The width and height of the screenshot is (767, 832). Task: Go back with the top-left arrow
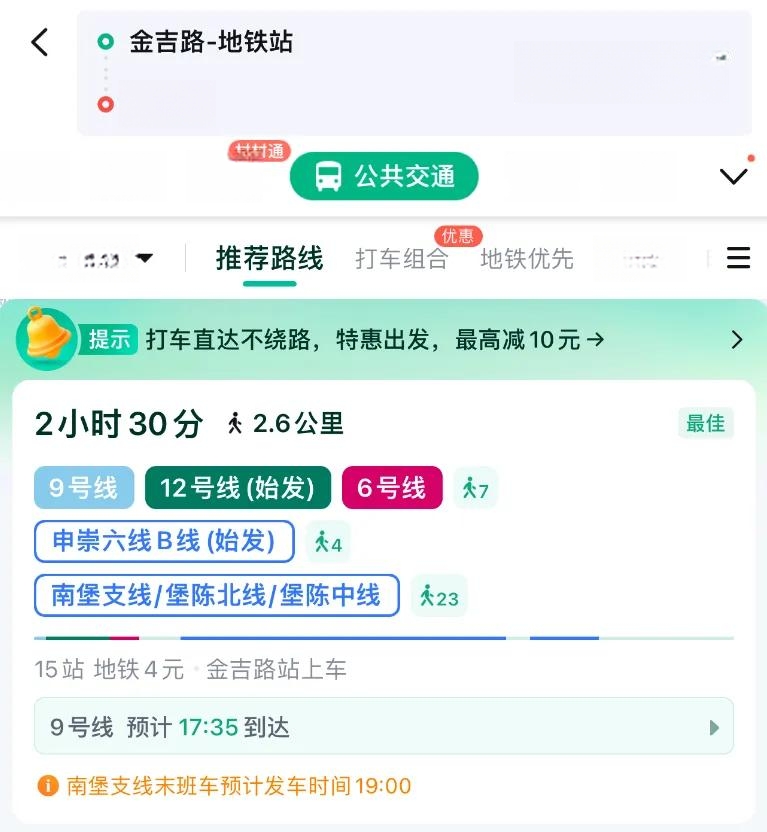click(39, 42)
